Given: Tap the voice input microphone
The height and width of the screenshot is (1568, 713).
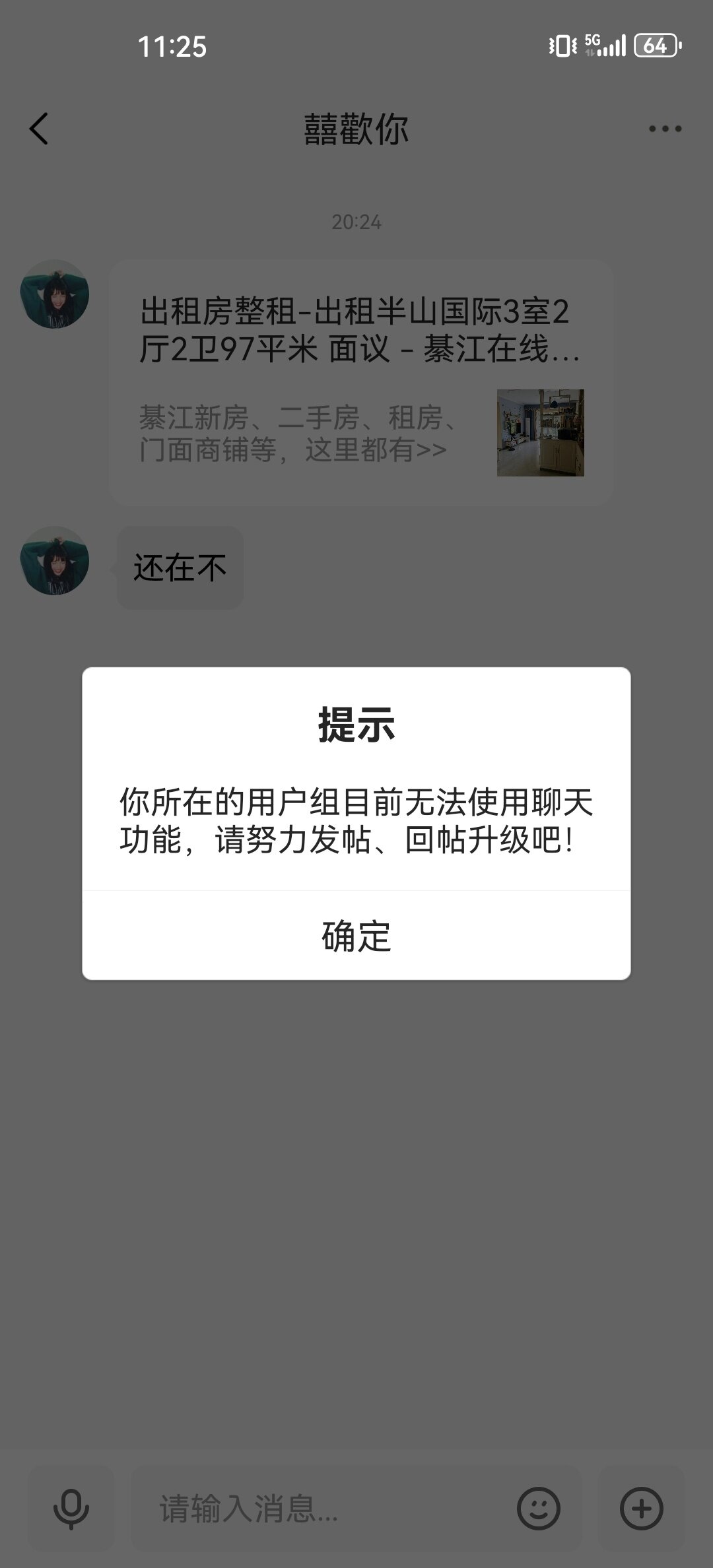Looking at the screenshot, I should 71,1509.
